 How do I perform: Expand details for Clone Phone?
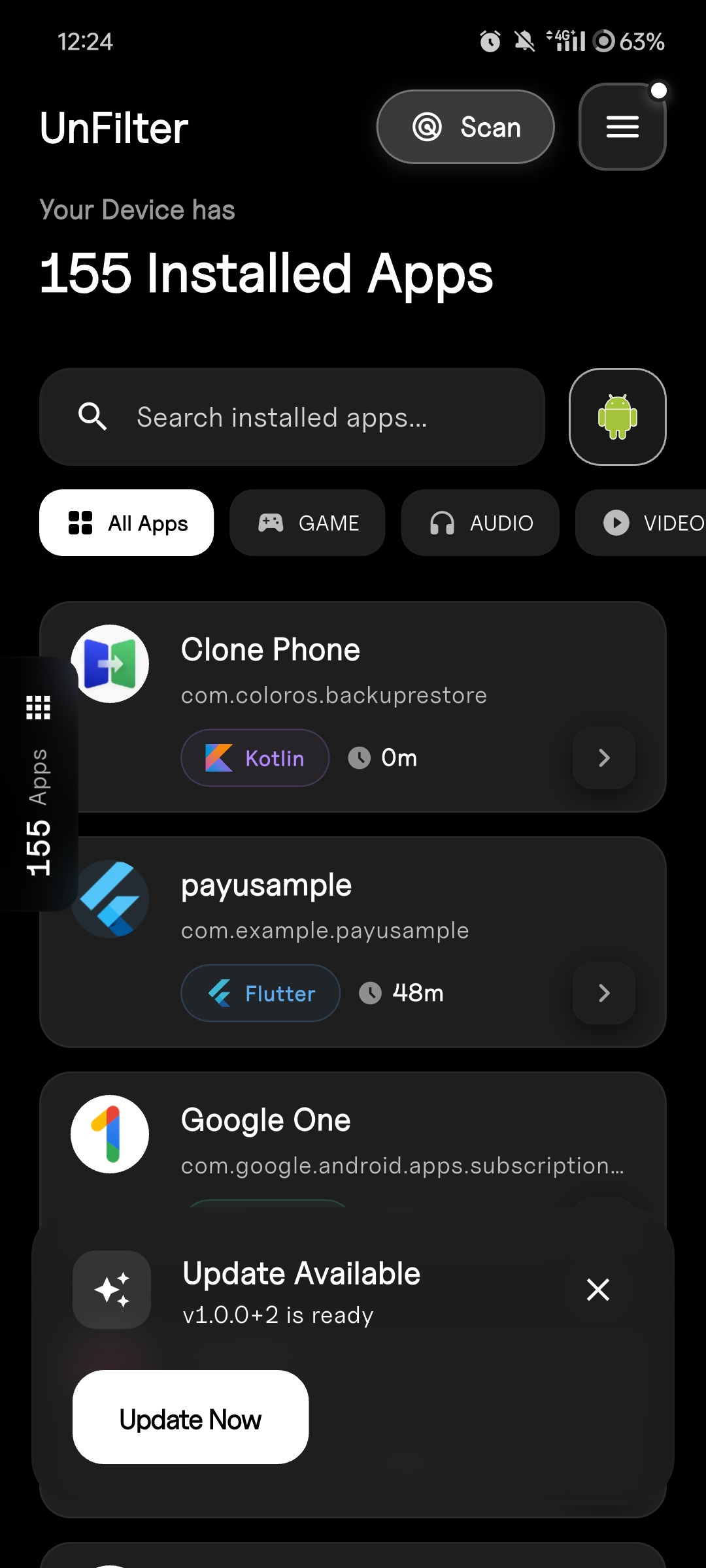[x=603, y=758]
